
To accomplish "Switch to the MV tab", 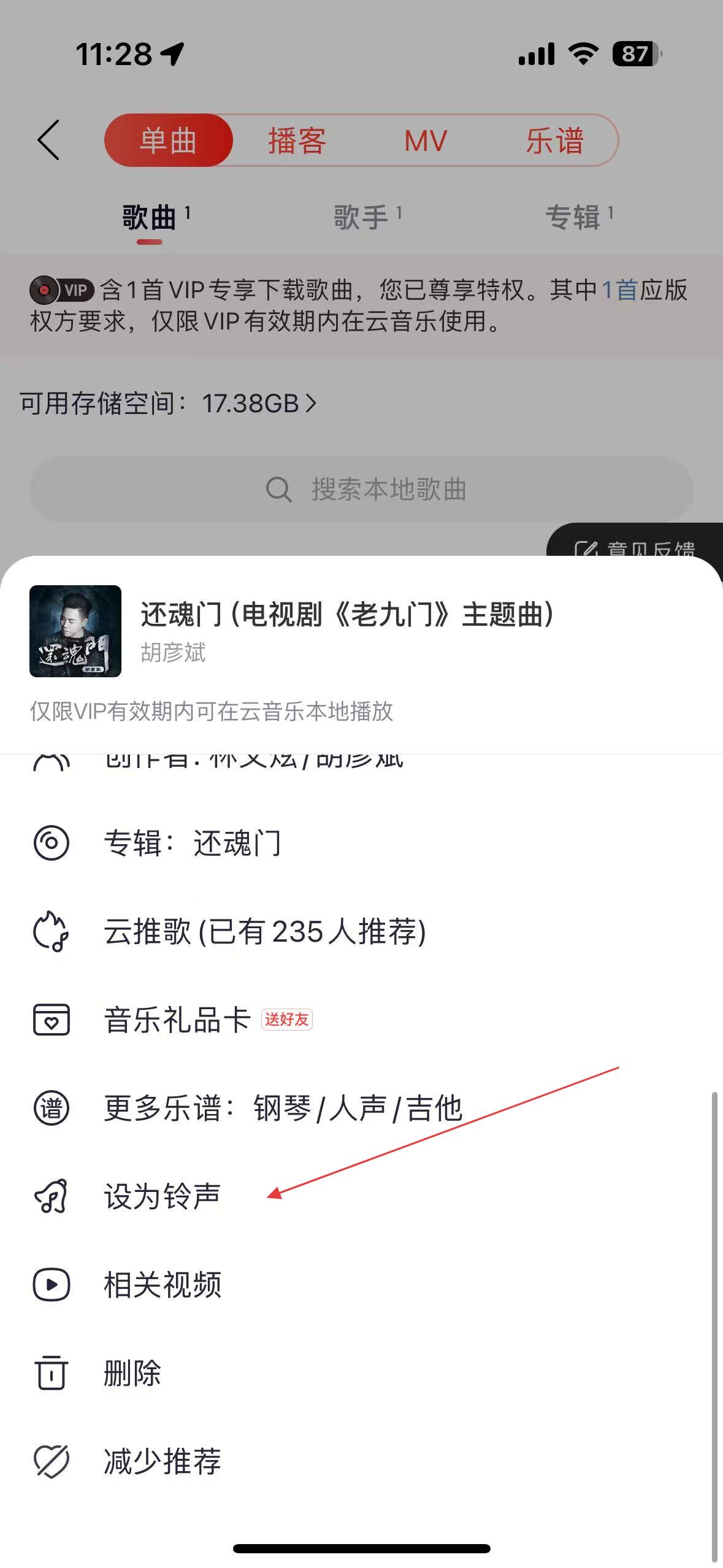I will [426, 140].
